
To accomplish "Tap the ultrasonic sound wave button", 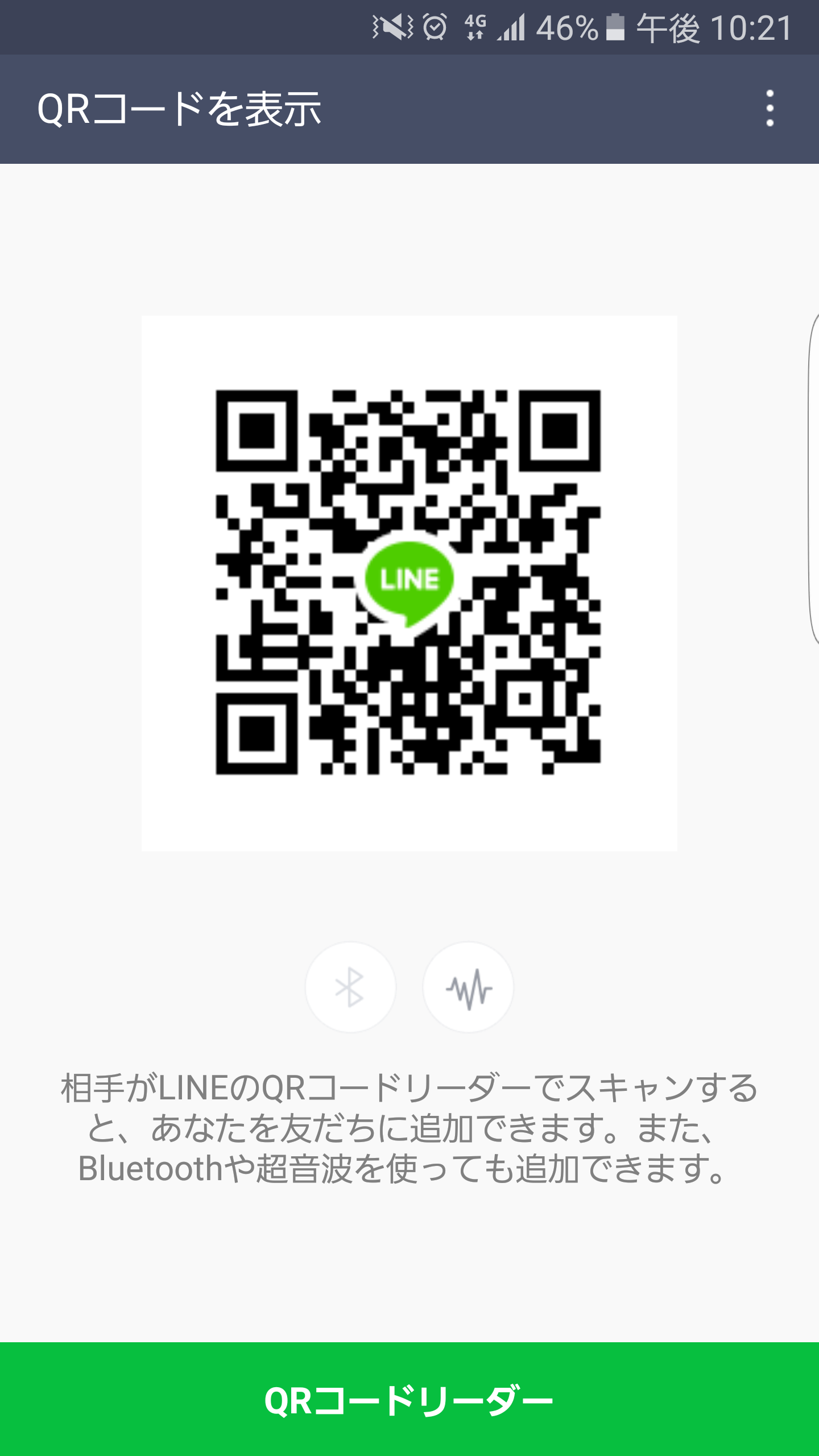I will tap(468, 987).
